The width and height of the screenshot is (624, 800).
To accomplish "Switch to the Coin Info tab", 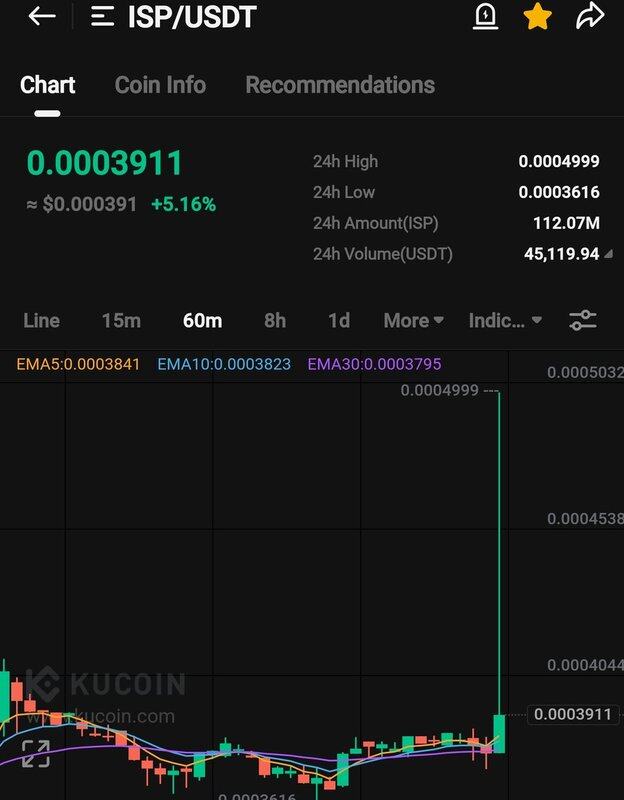I will click(x=160, y=85).
